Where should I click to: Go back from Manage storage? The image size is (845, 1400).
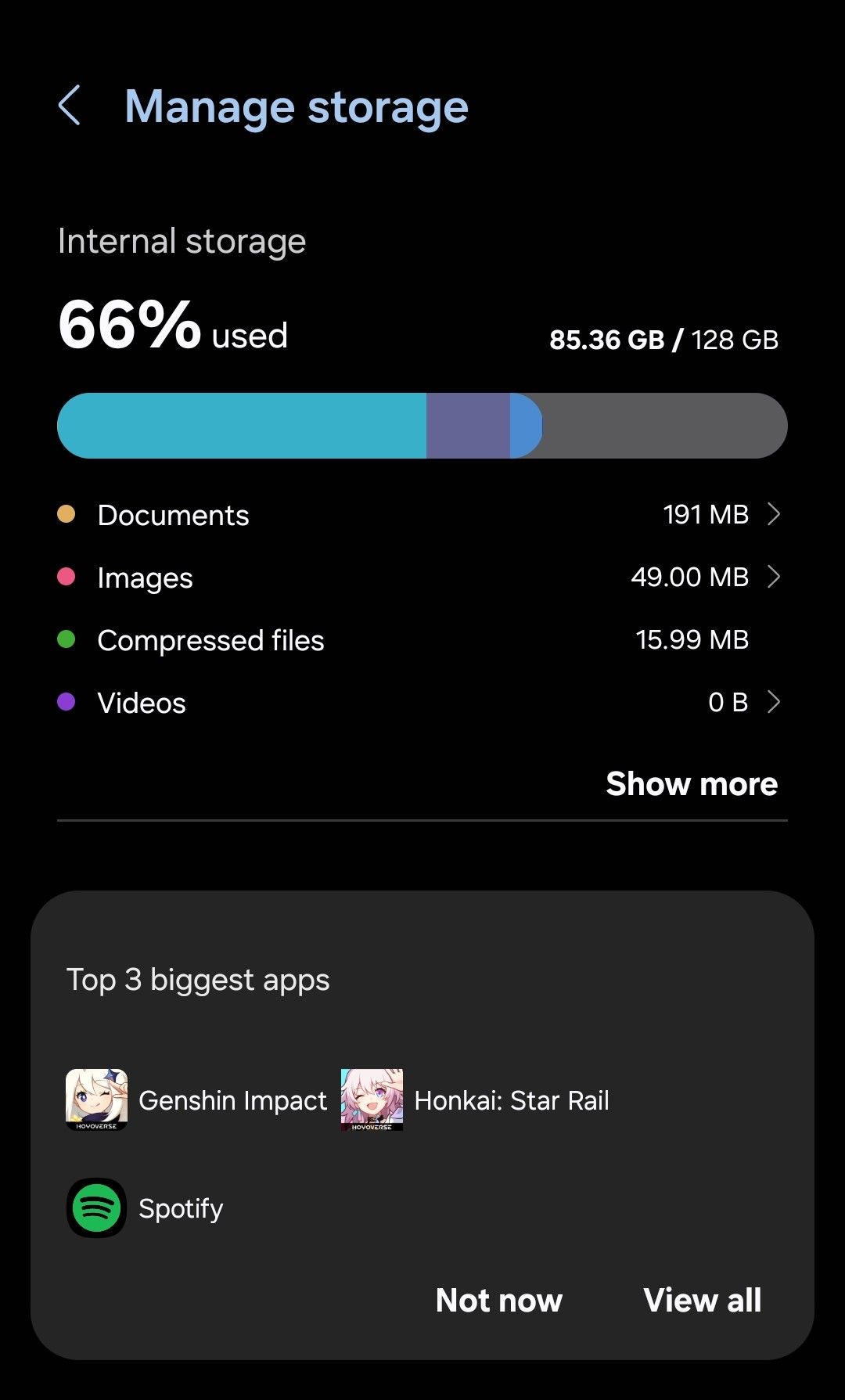click(70, 106)
